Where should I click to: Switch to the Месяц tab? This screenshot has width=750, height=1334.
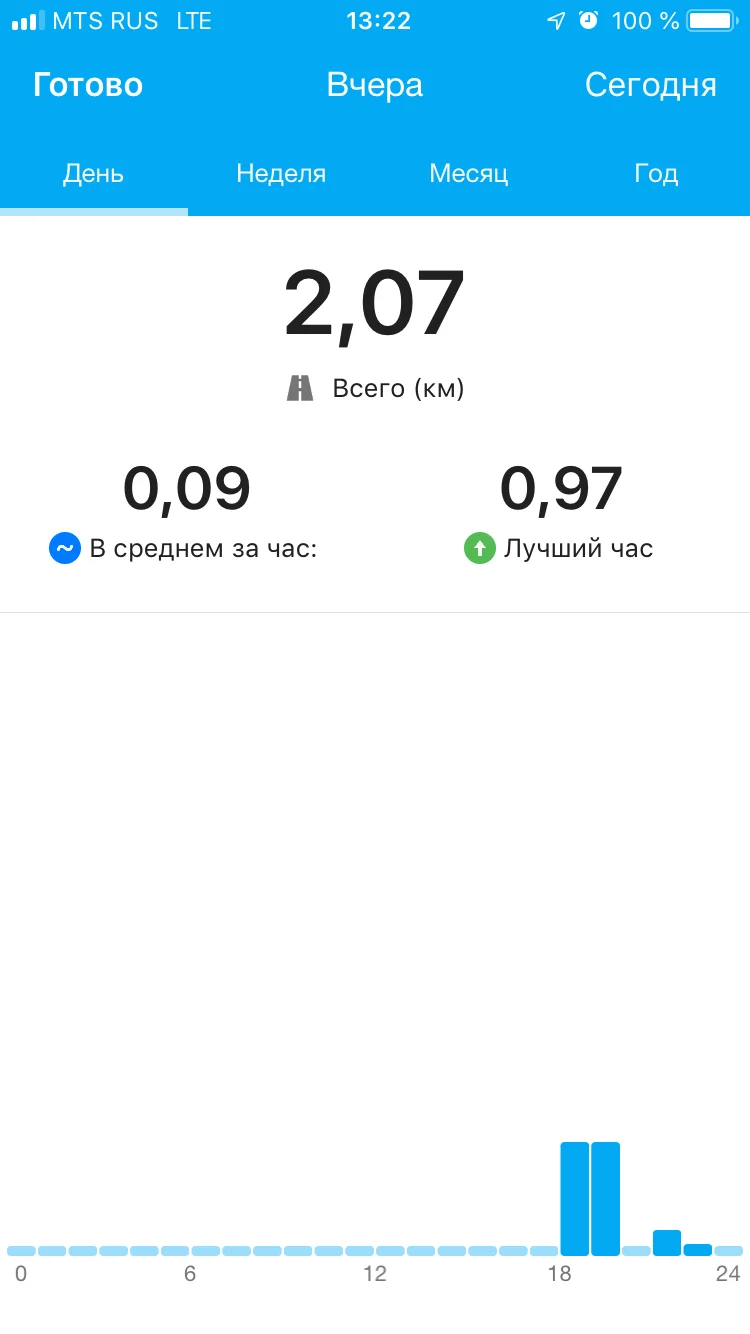pyautogui.click(x=468, y=174)
